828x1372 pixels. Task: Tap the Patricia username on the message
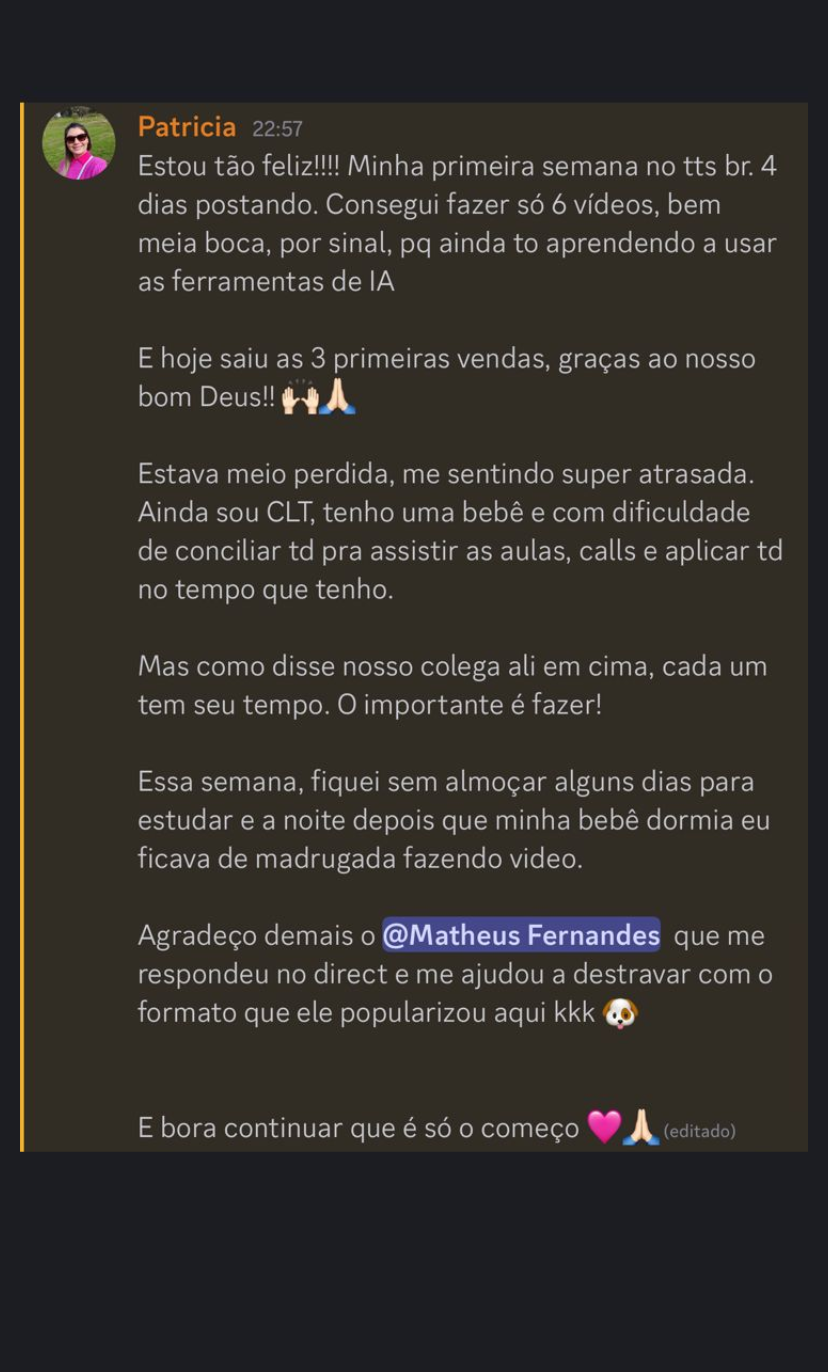pyautogui.click(x=187, y=127)
